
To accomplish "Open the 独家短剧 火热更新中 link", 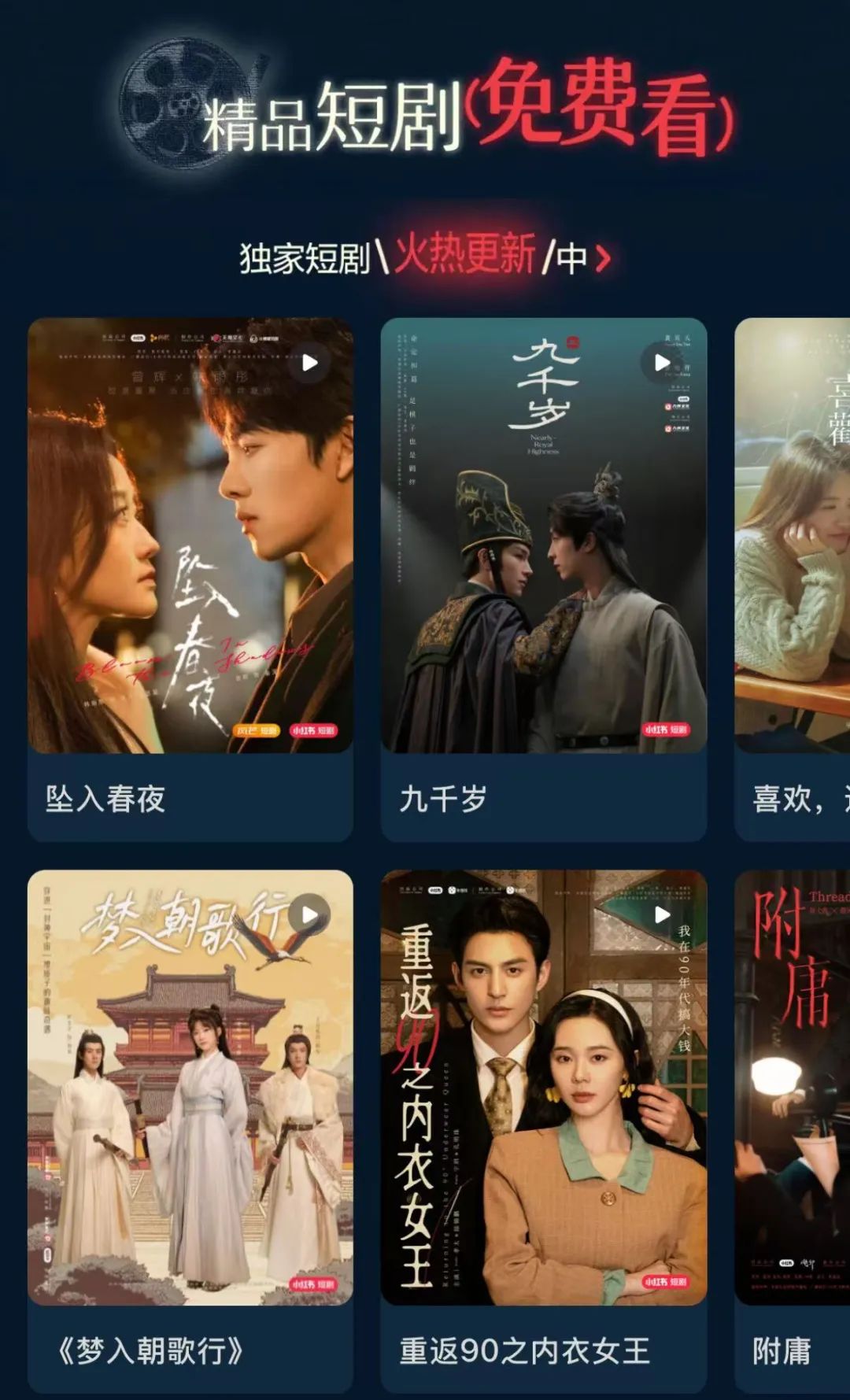I will pos(425,257).
